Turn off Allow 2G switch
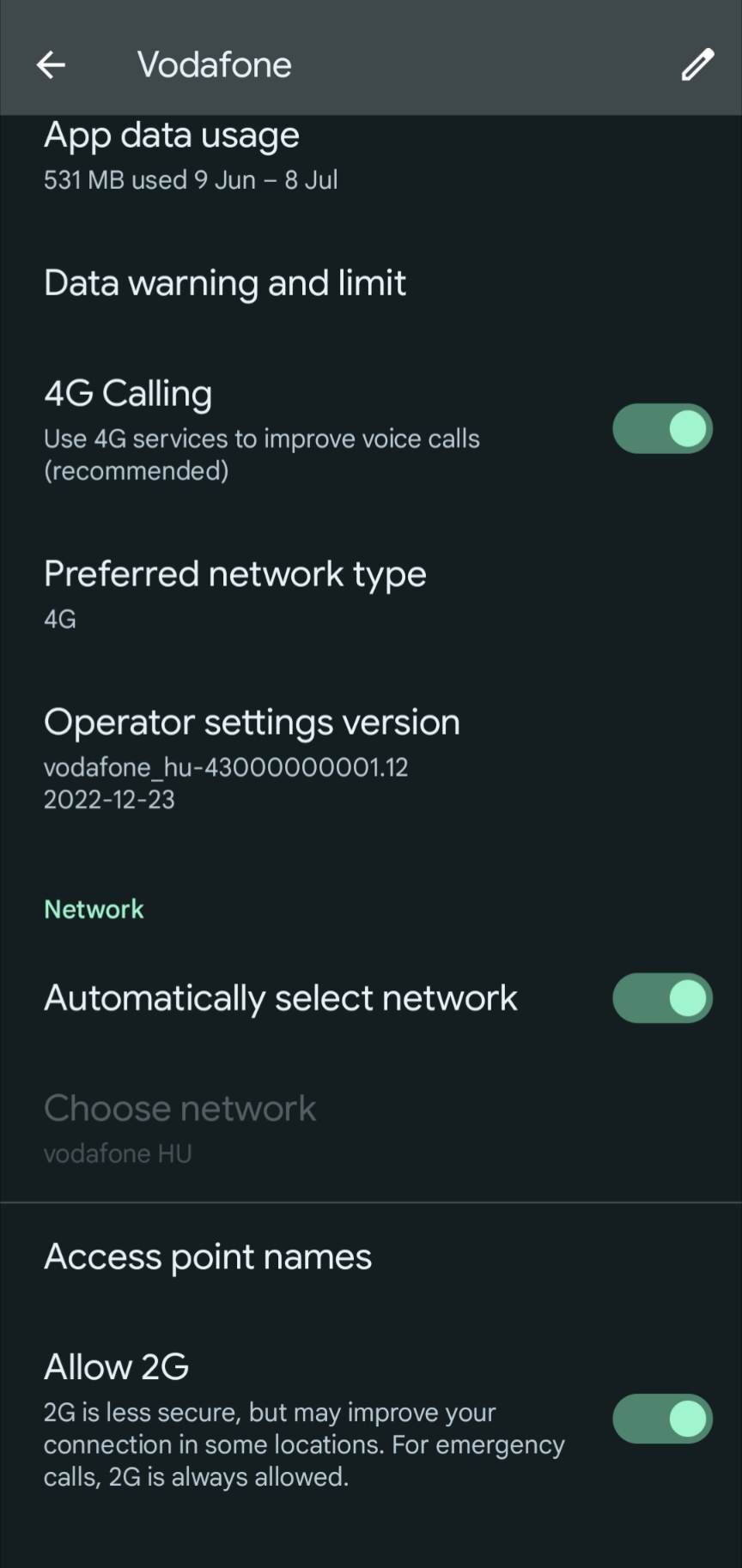742x1568 pixels. [662, 1418]
